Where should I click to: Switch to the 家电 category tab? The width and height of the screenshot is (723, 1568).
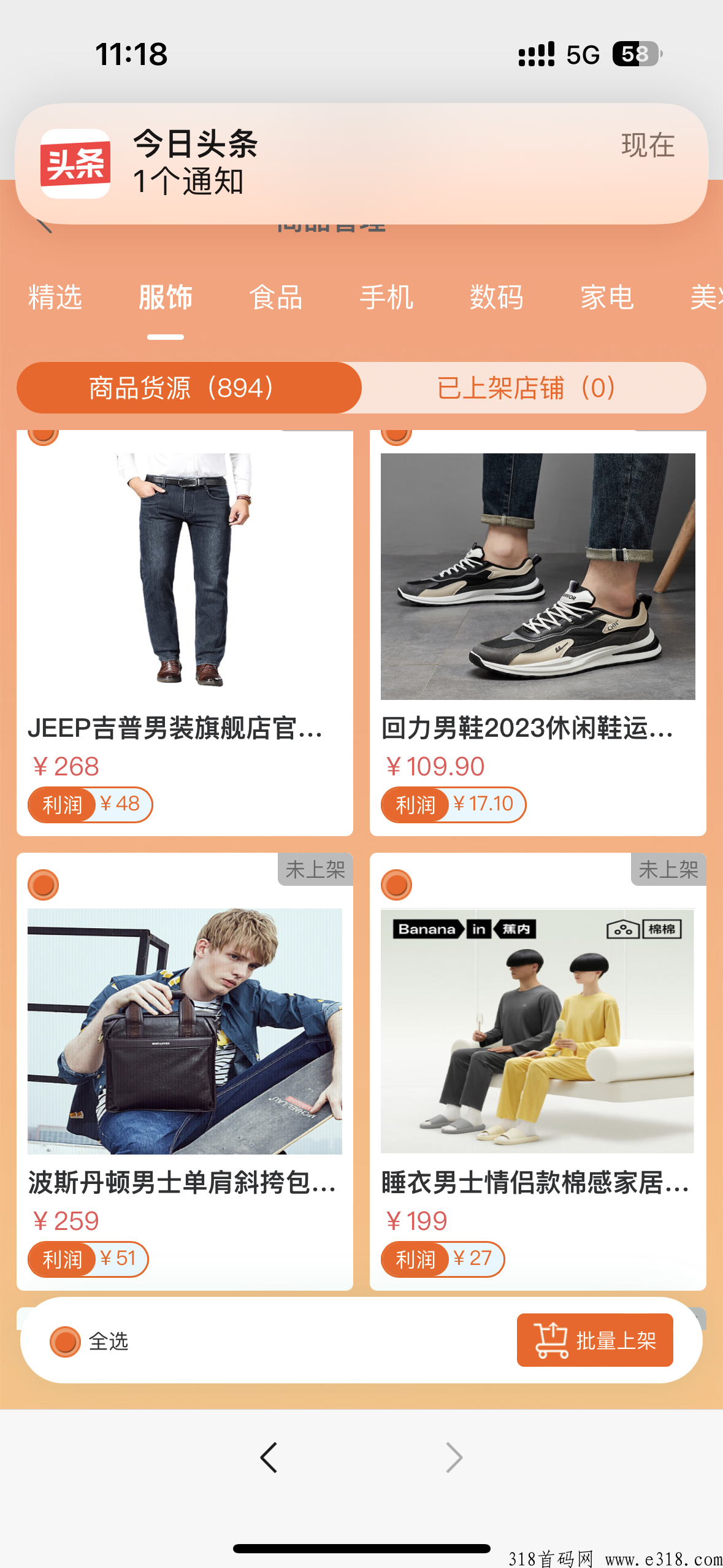(x=606, y=298)
